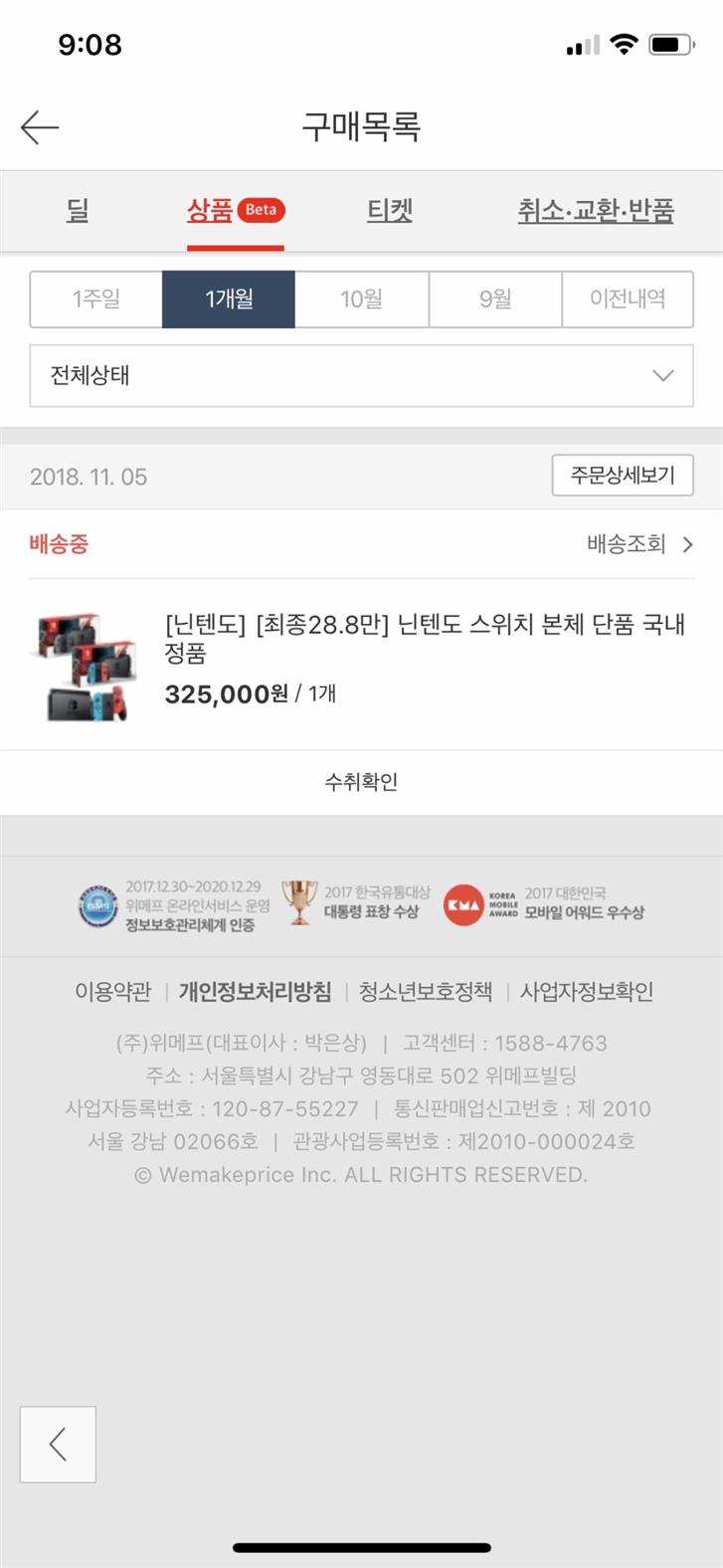Viewport: 723px width, 1568px height.
Task: Check 사업자정보확인 link
Action: pyautogui.click(x=587, y=991)
